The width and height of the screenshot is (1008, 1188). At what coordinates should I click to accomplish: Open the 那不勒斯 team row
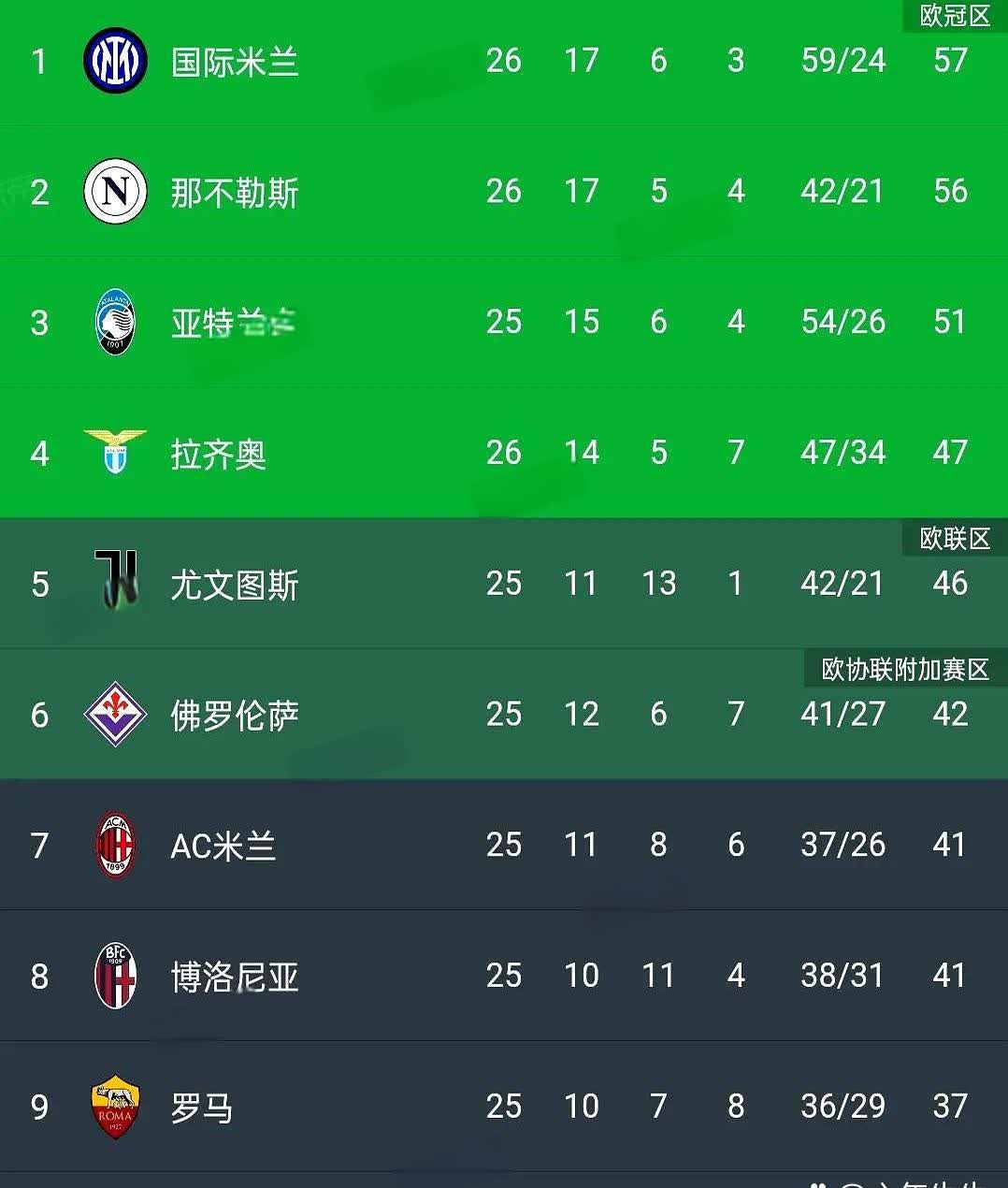(234, 193)
